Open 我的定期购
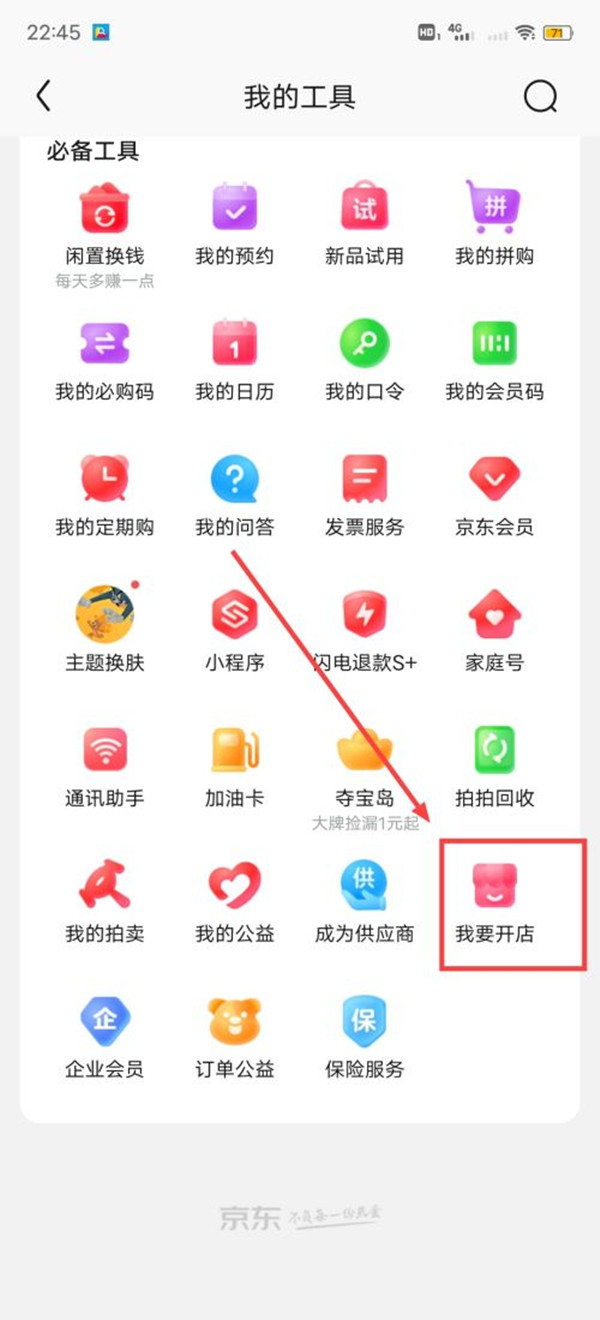600x1320 pixels. tap(105, 495)
